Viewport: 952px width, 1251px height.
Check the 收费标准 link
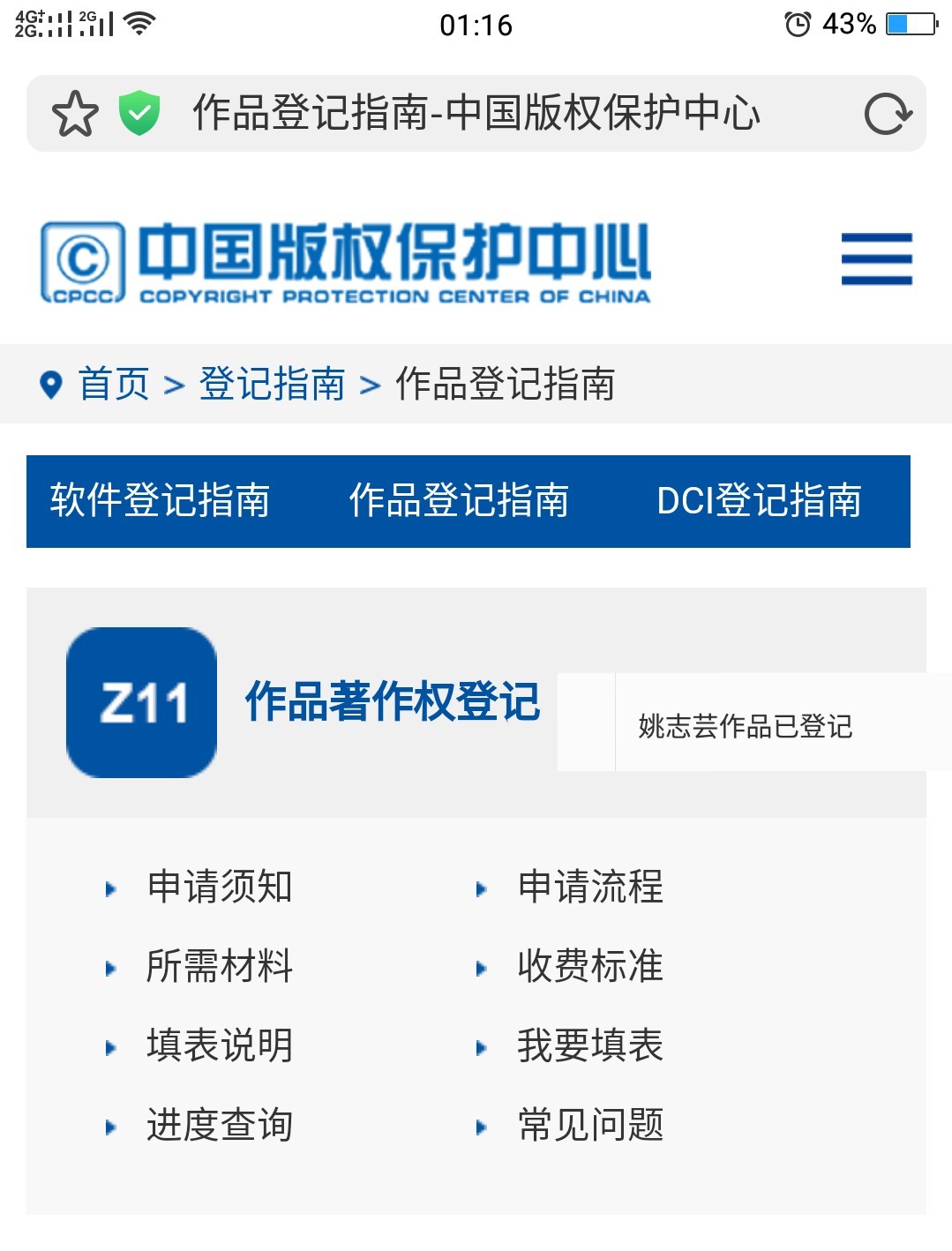pyautogui.click(x=590, y=966)
